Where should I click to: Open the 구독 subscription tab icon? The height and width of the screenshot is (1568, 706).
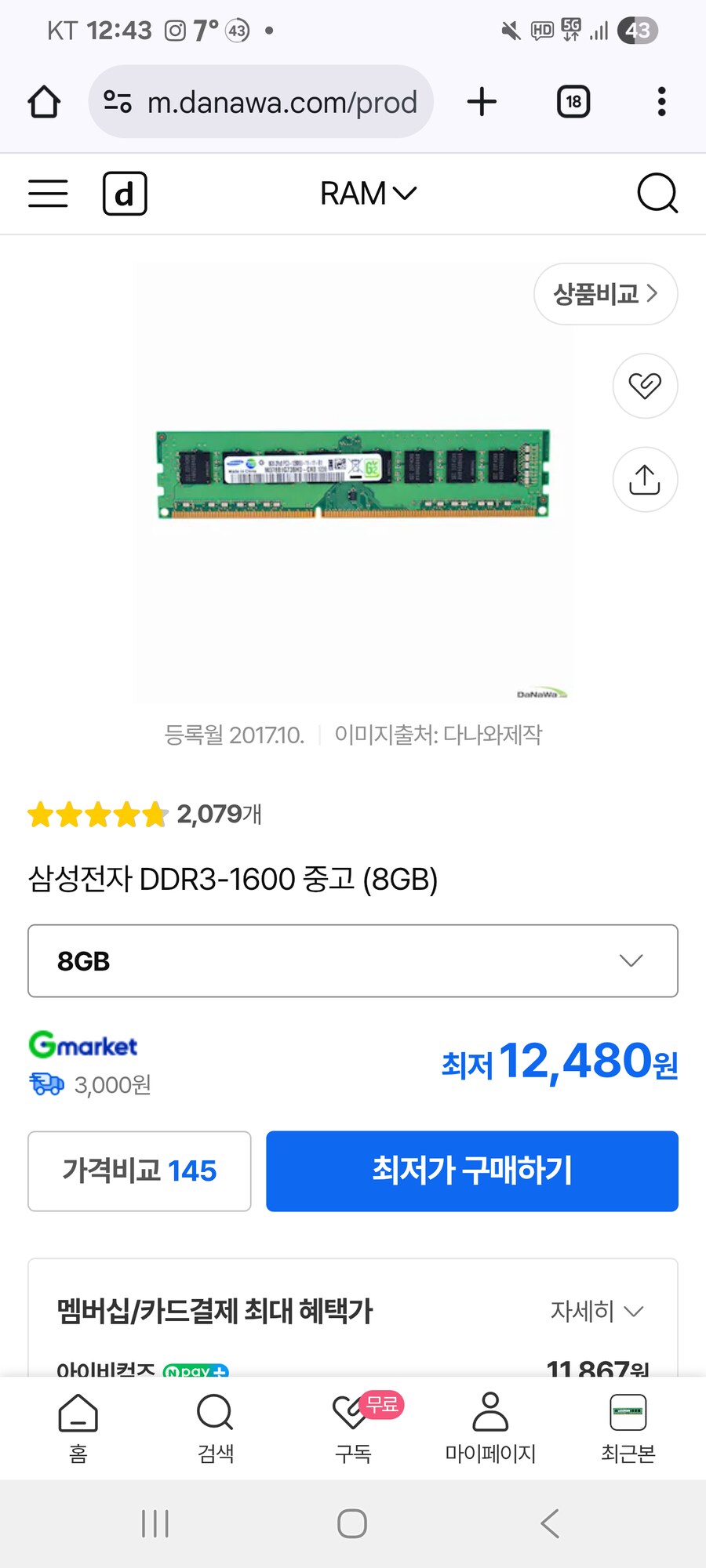[x=351, y=1427]
